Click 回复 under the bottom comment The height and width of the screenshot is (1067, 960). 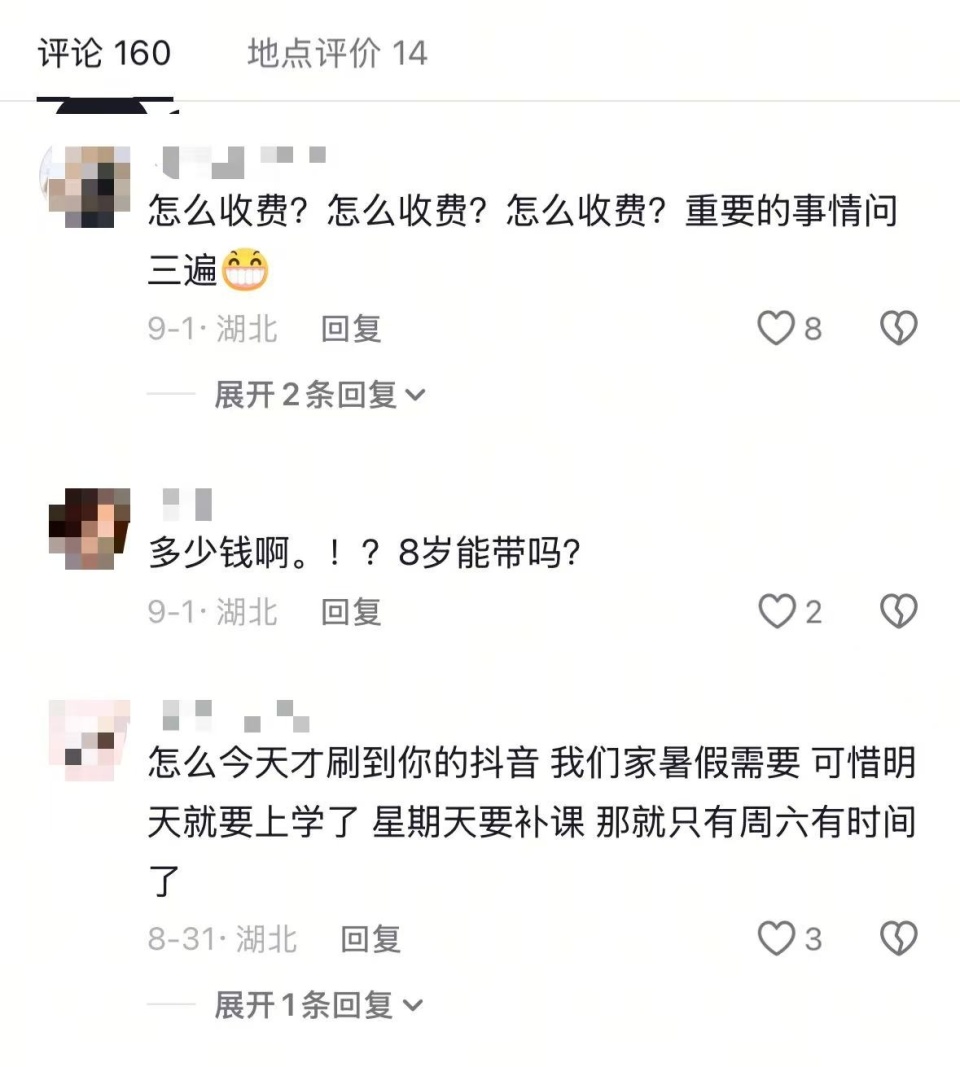tap(368, 938)
